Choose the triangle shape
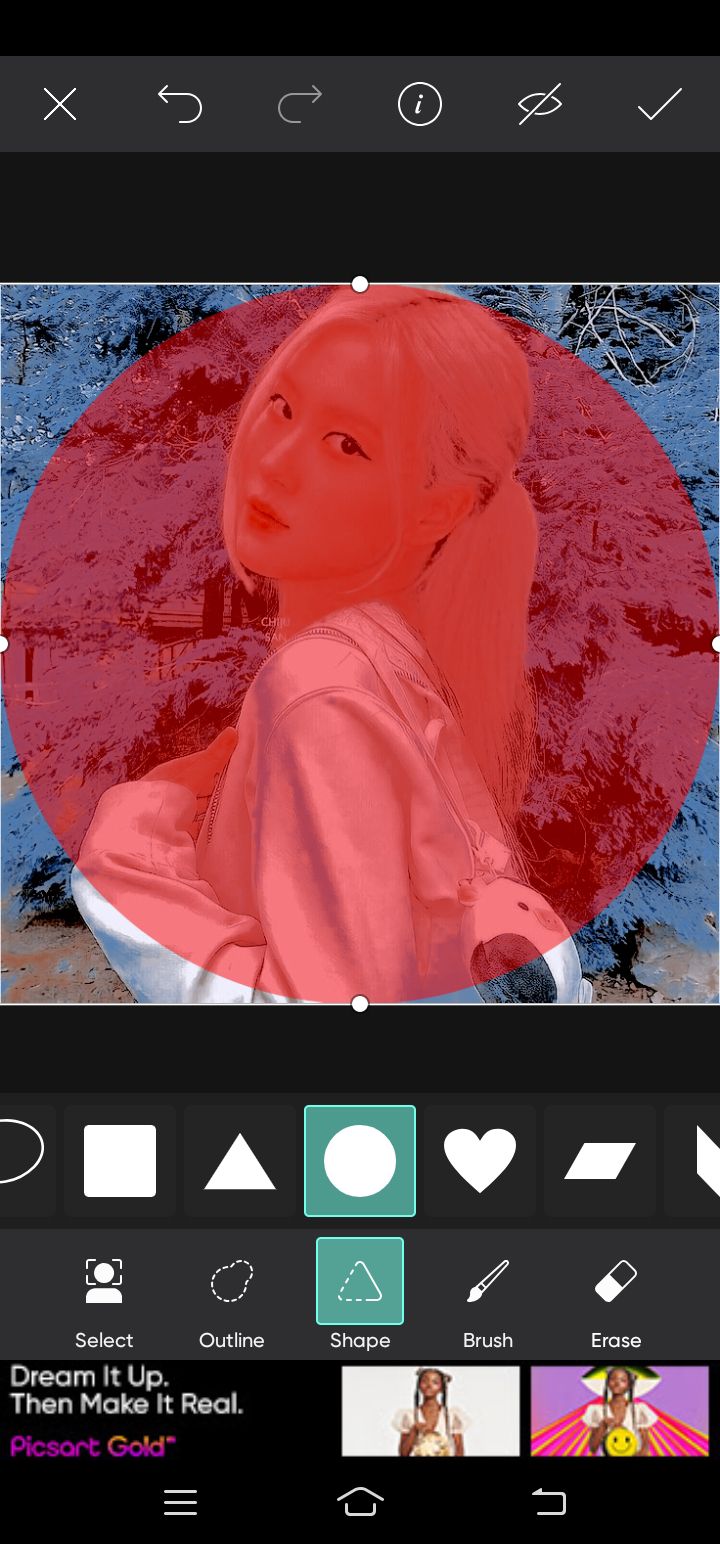Viewport: 720px width, 1544px height. point(240,1161)
